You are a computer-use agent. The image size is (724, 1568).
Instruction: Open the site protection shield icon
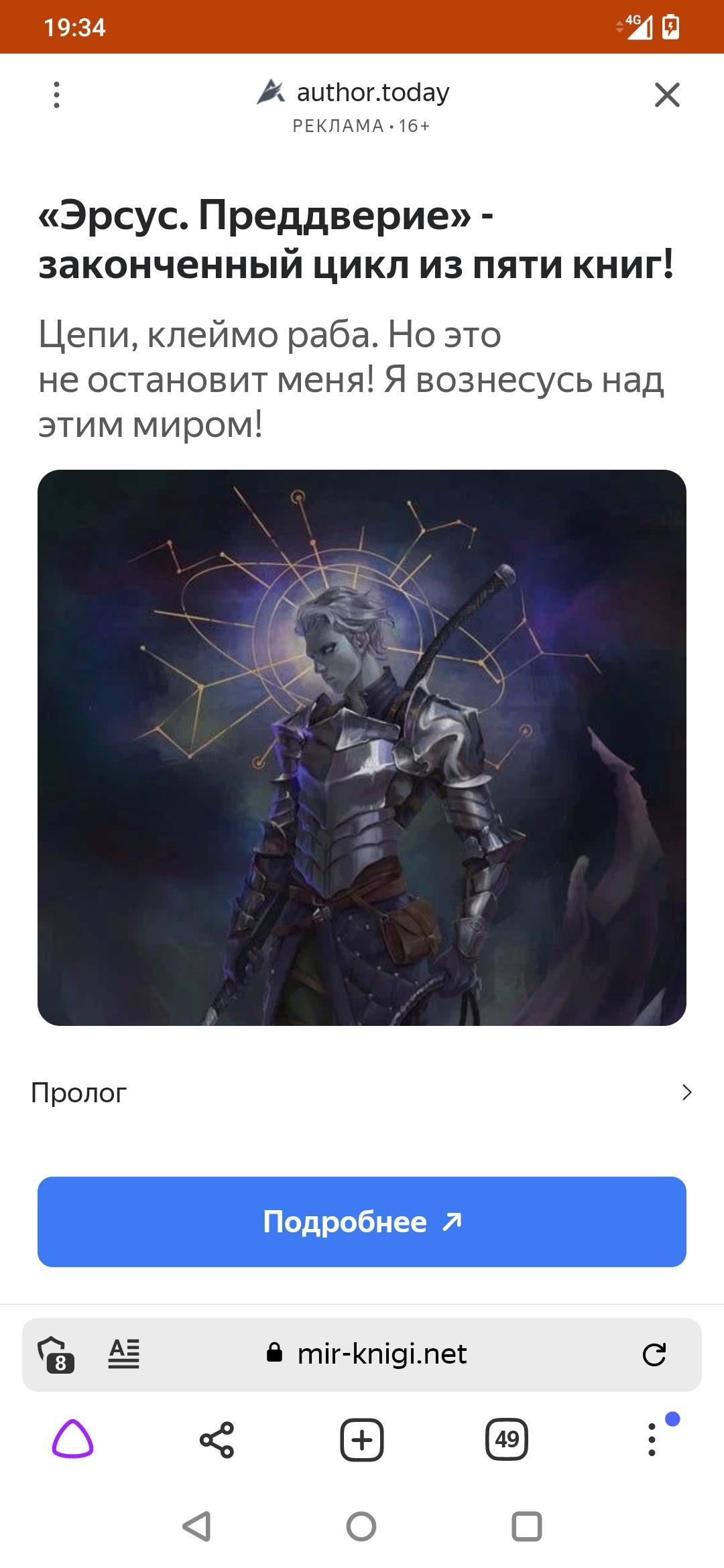[x=56, y=1354]
